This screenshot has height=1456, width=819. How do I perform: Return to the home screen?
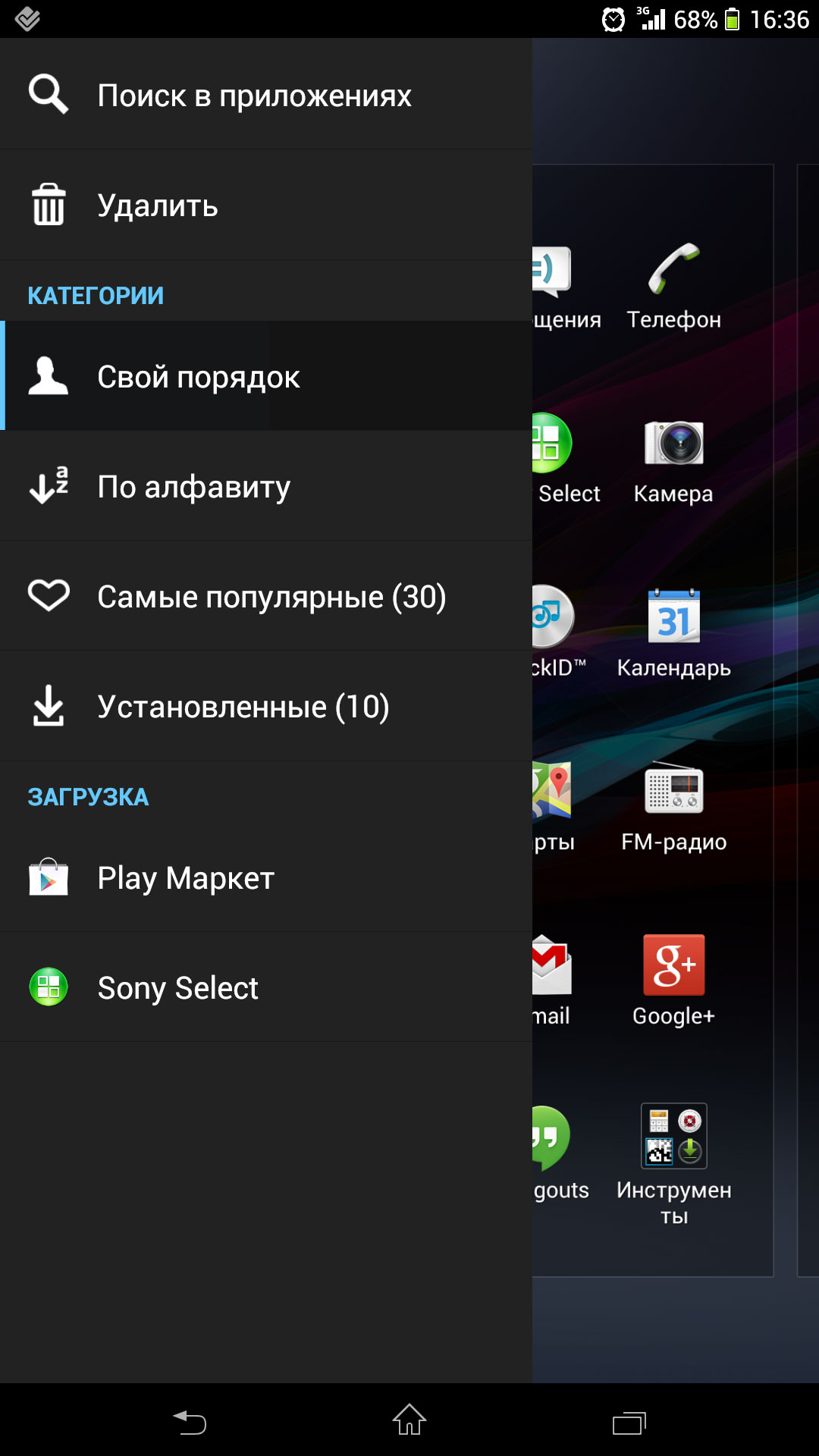tap(409, 1420)
